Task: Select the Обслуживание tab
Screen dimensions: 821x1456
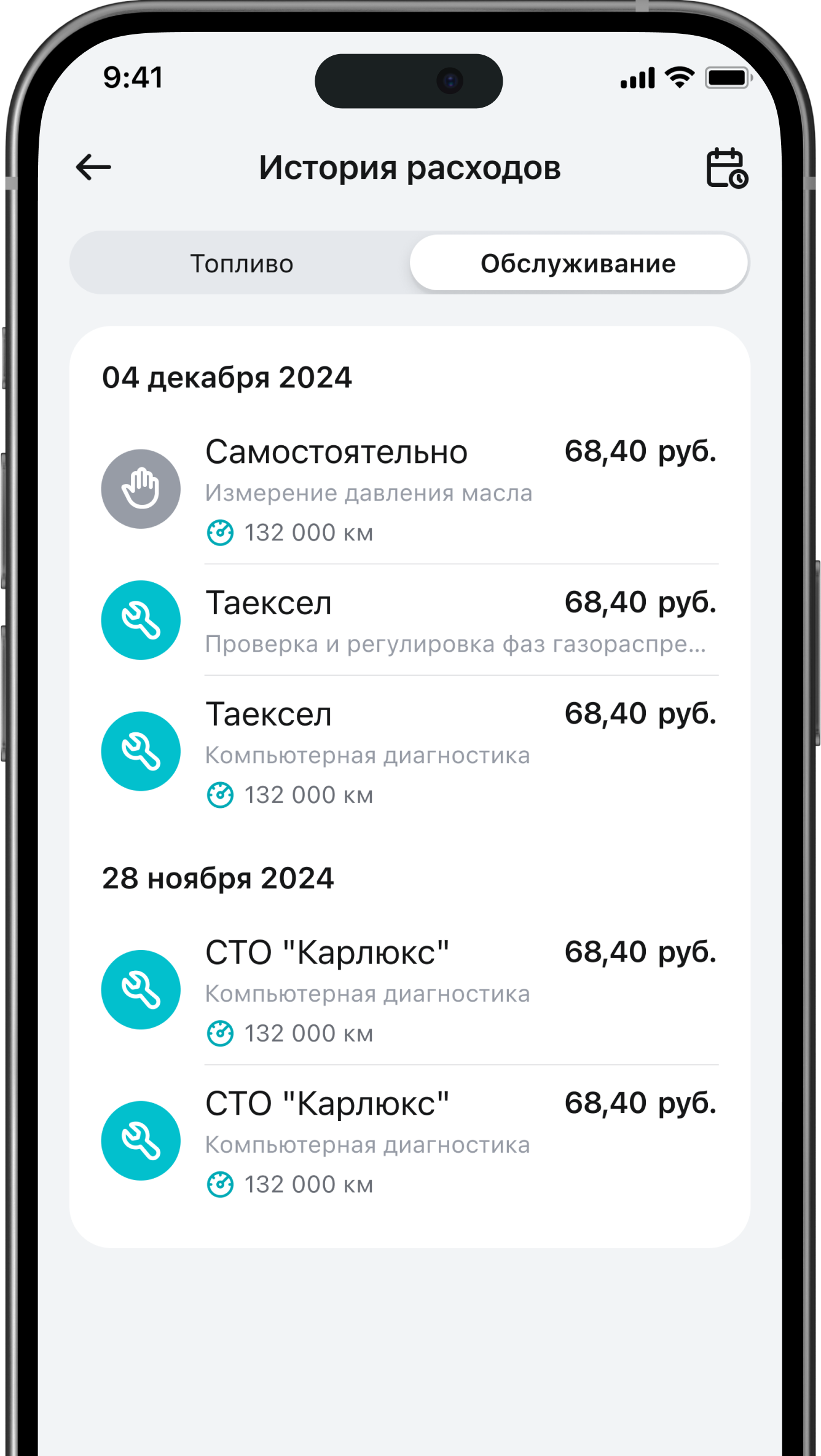Action: [x=578, y=264]
